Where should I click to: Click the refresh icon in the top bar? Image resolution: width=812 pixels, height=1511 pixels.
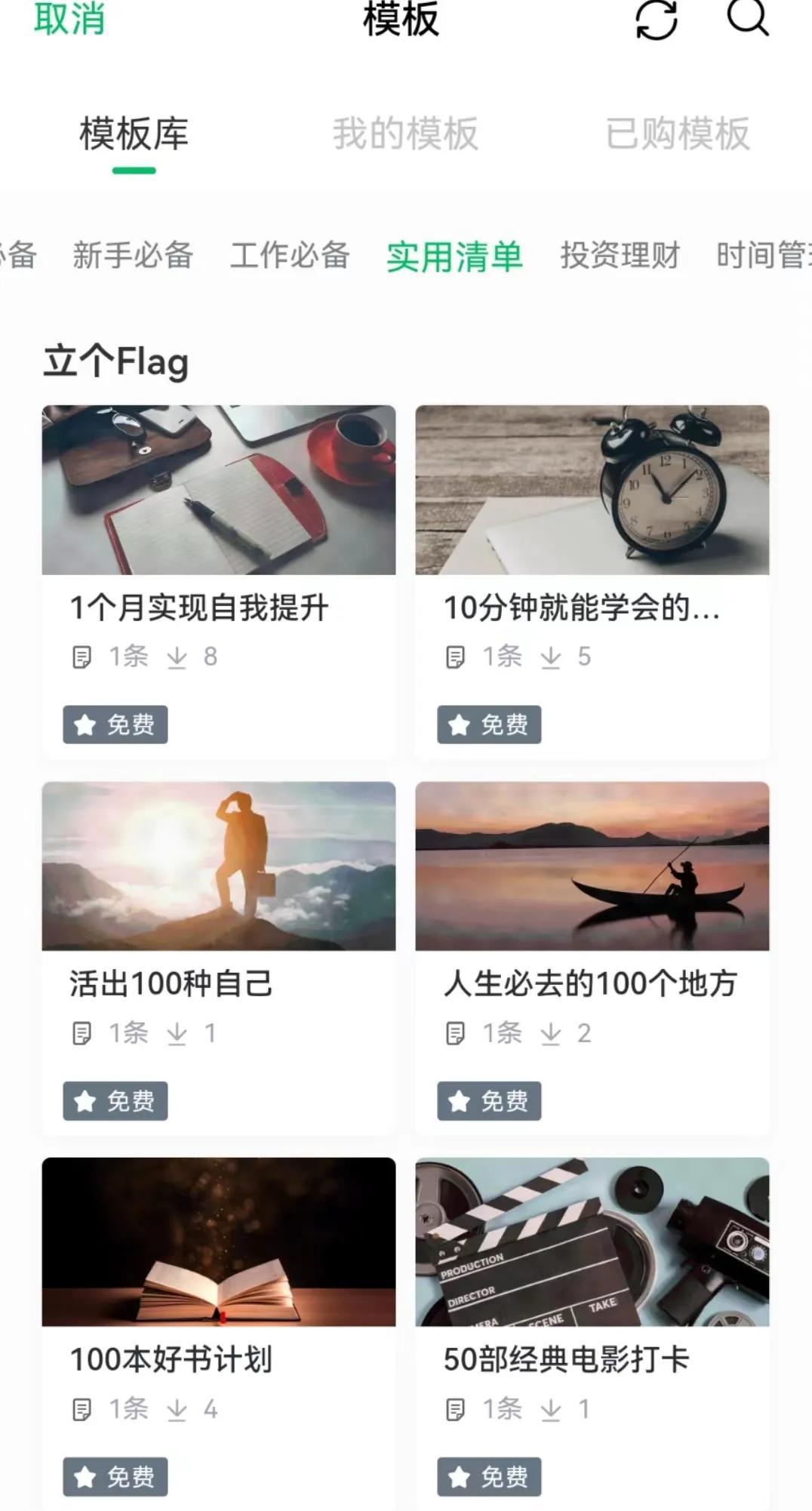656,21
